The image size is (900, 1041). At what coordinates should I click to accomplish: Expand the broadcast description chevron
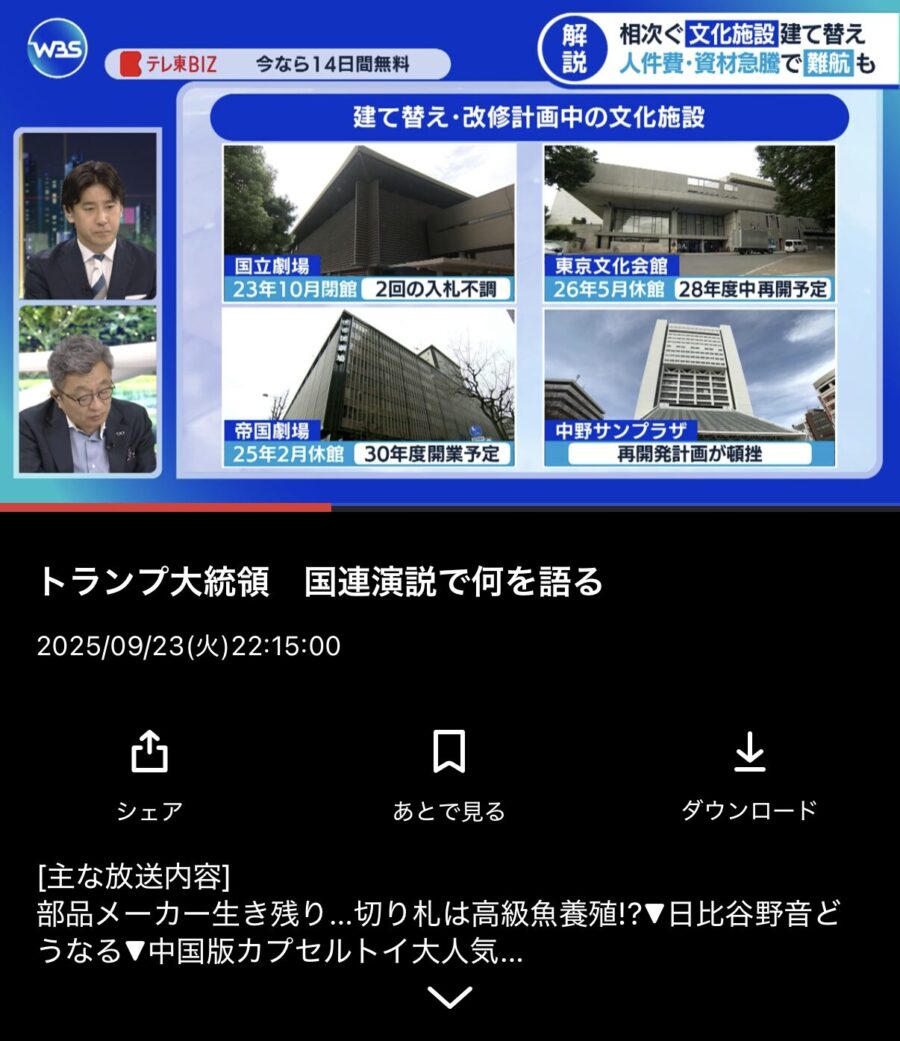point(450,997)
